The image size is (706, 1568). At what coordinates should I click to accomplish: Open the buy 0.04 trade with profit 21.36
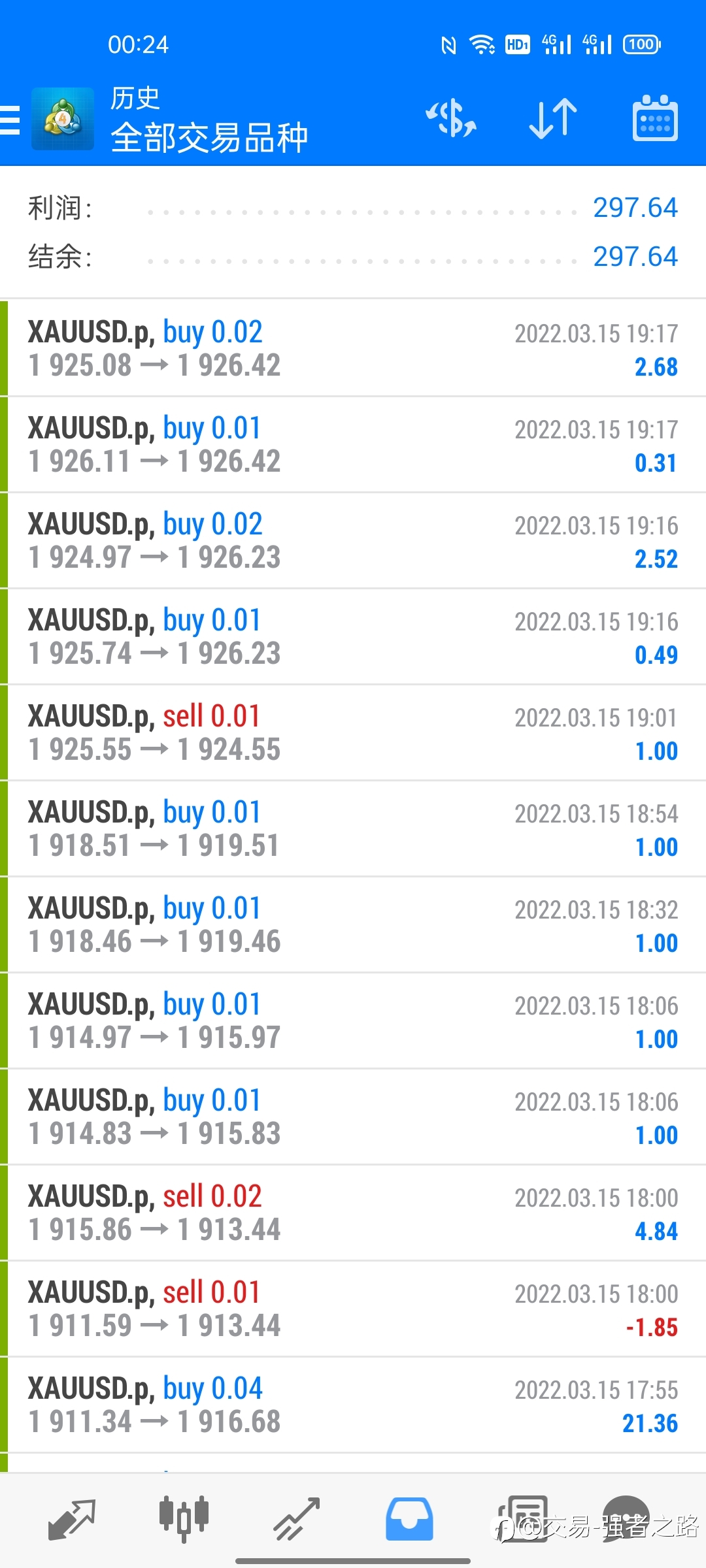click(353, 1405)
